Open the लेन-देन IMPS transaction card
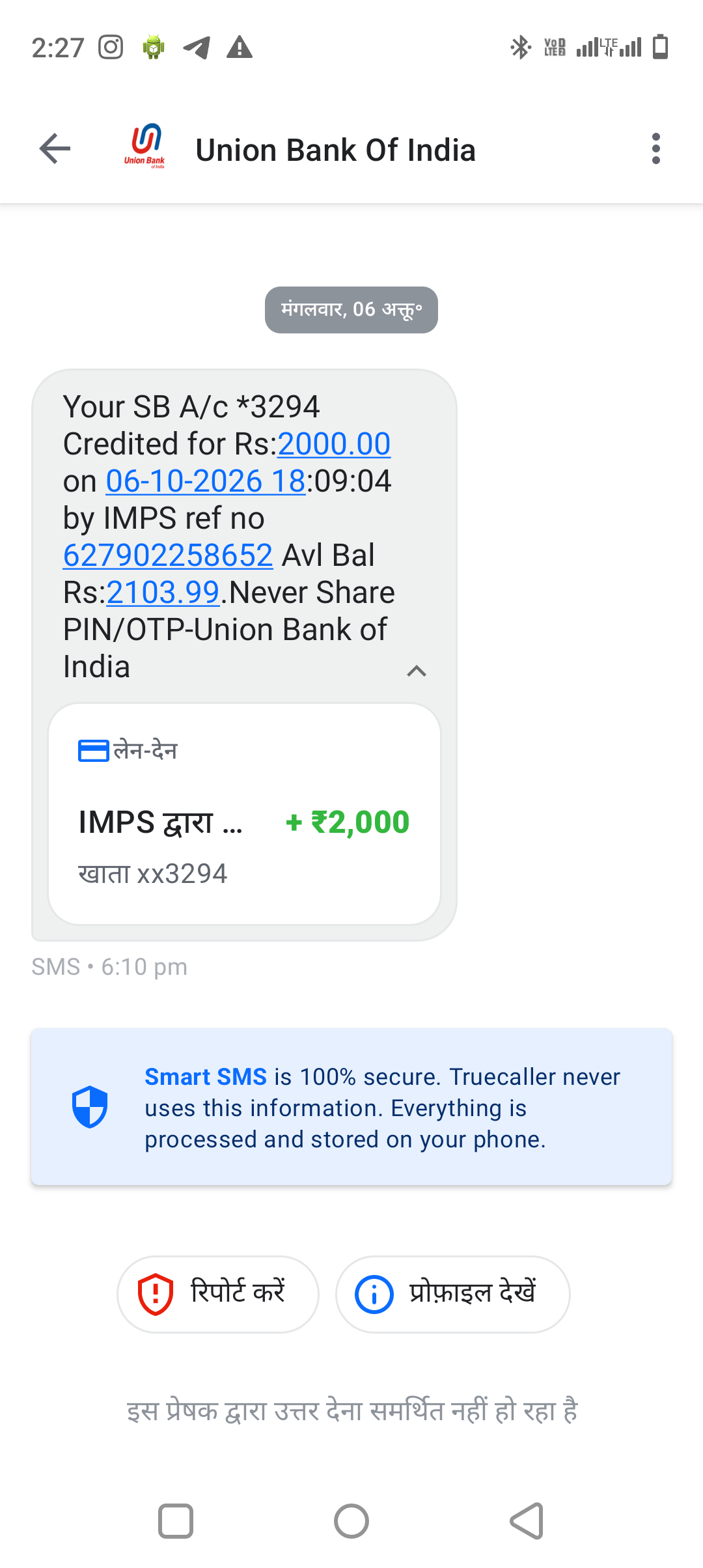Screen dimensions: 703x1568 point(245,814)
